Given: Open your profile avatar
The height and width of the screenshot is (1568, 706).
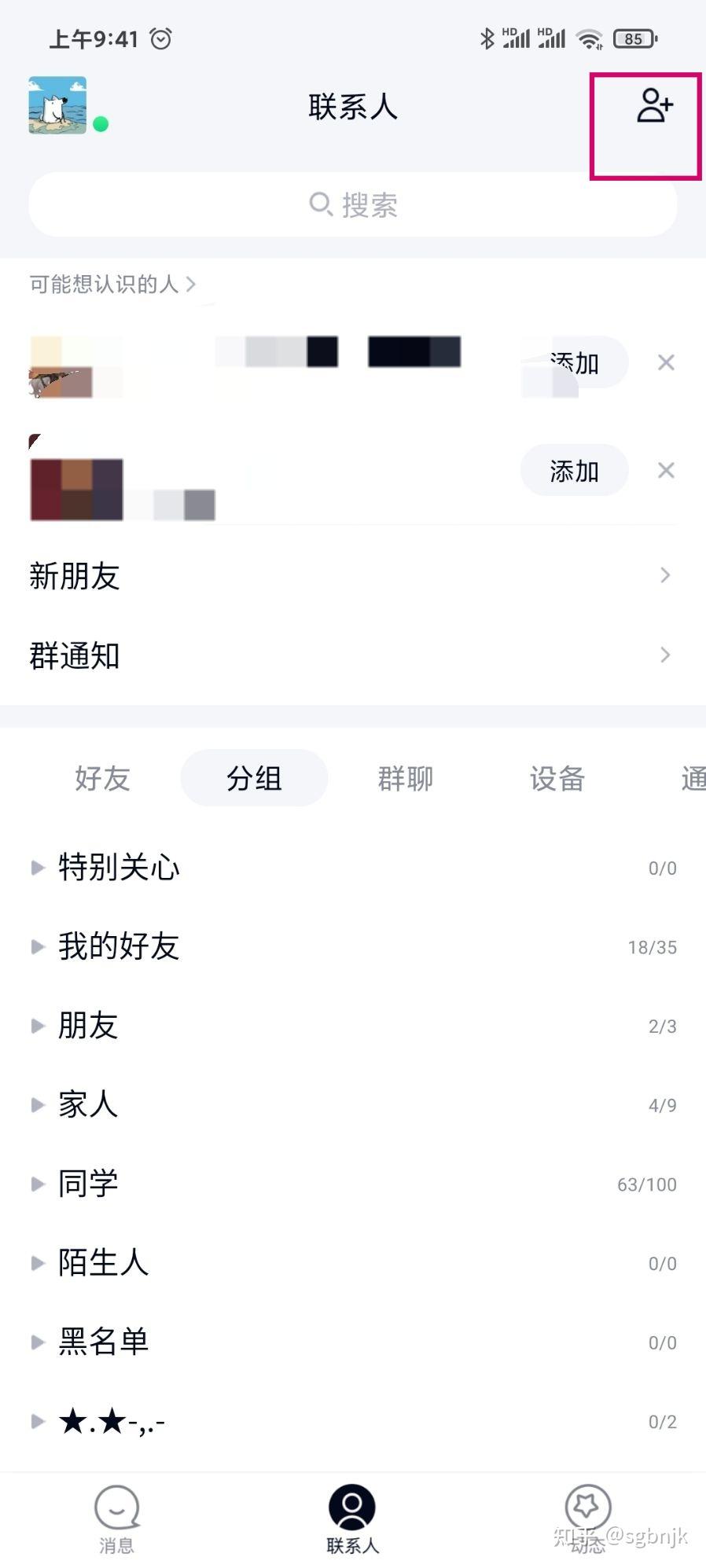Looking at the screenshot, I should [57, 105].
